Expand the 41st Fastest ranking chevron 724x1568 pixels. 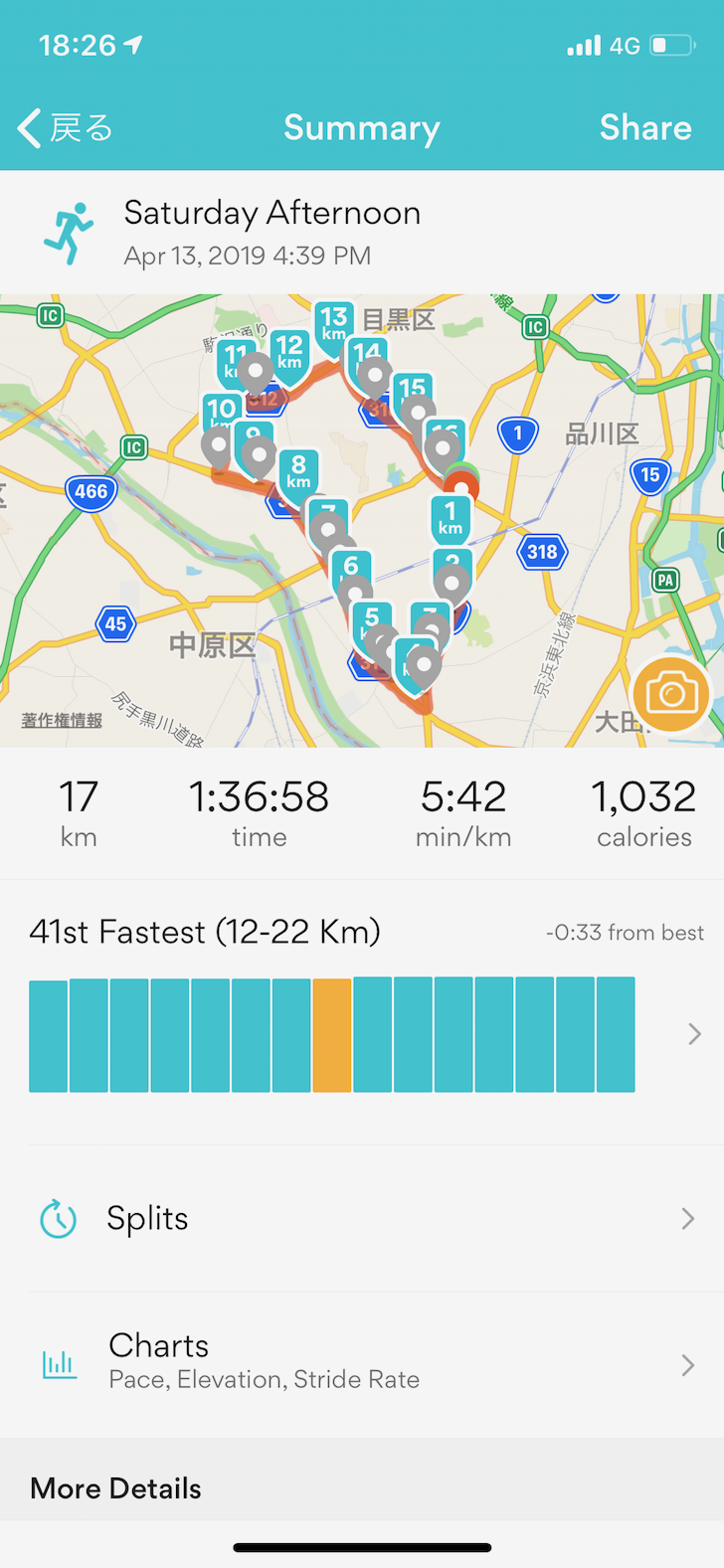[x=694, y=1035]
